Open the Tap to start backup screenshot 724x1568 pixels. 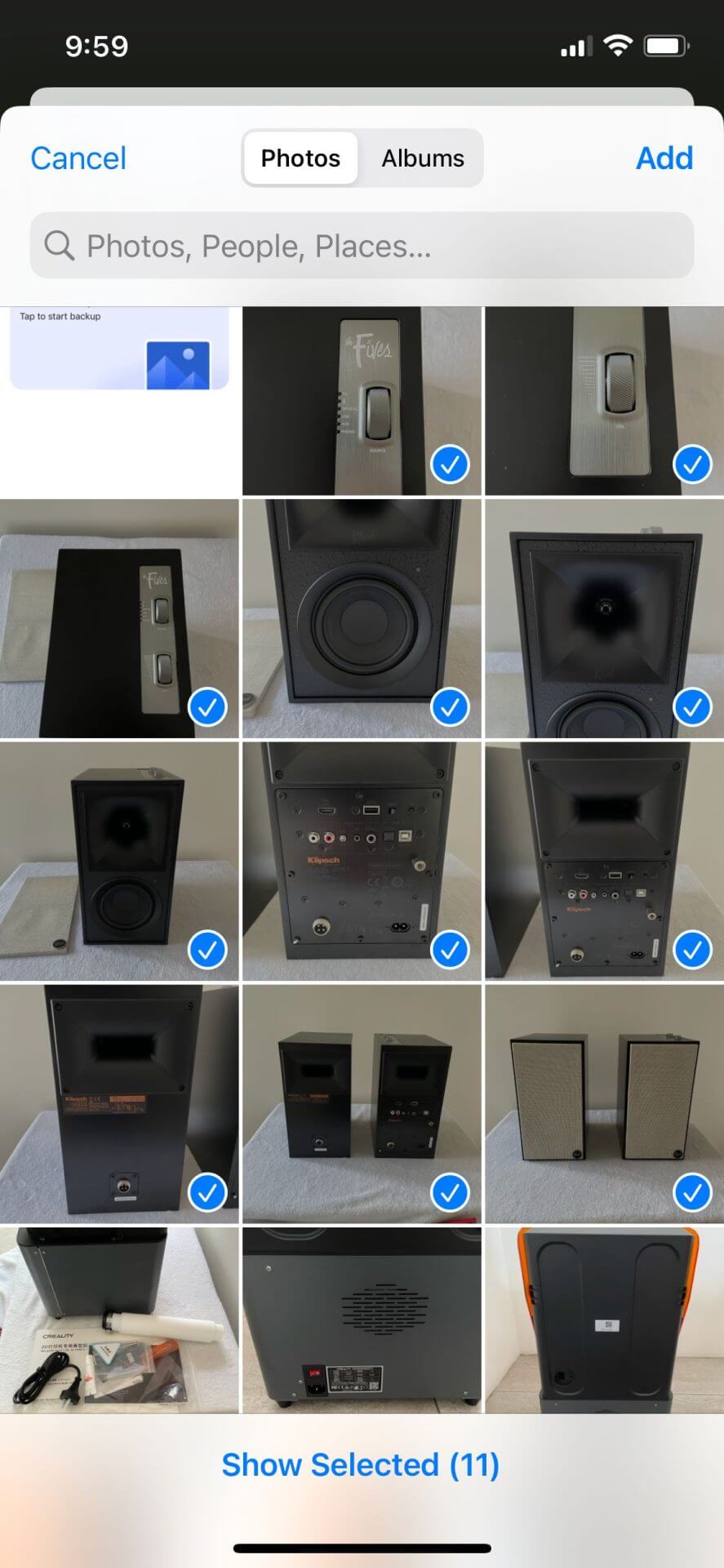pyautogui.click(x=119, y=351)
